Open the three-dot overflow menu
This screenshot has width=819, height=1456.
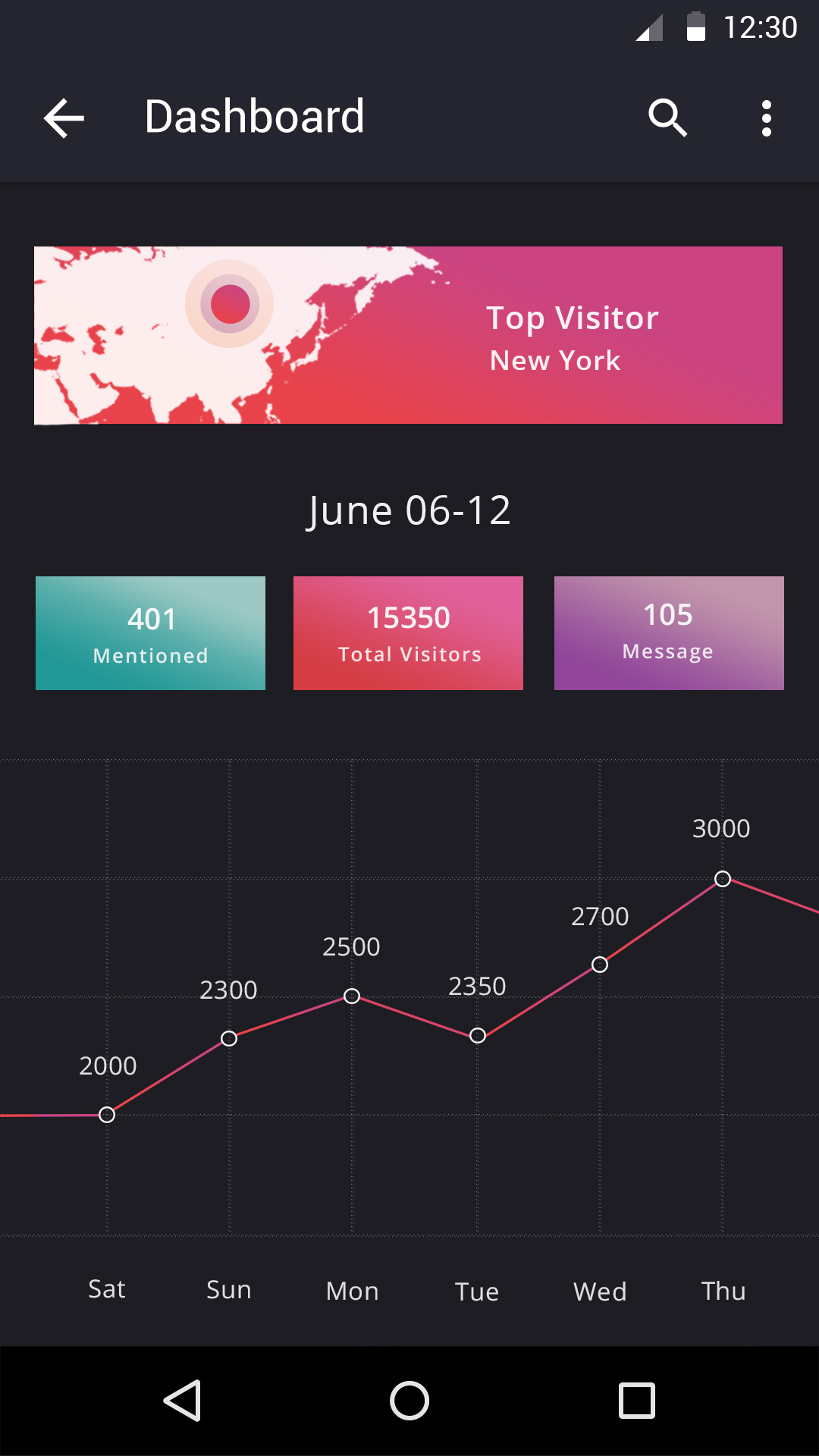[x=767, y=118]
